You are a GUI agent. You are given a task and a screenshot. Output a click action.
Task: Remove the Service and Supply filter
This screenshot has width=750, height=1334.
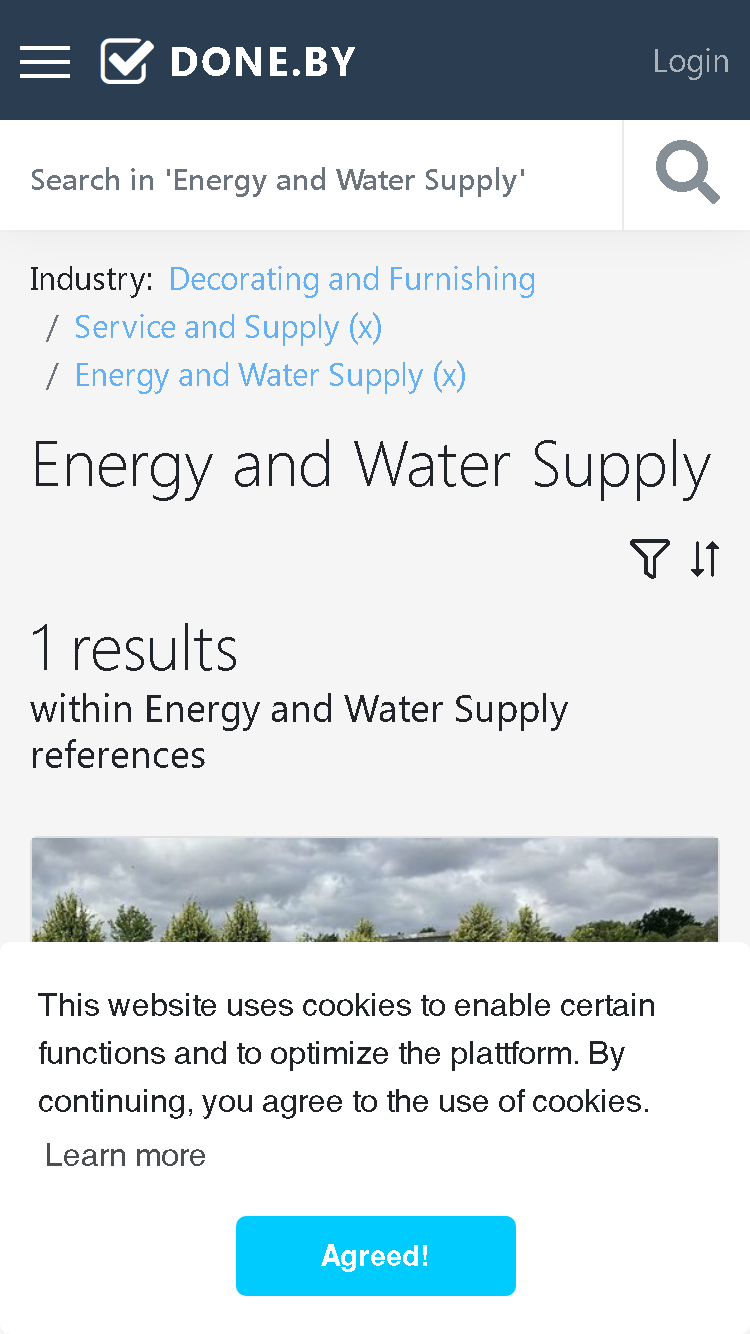click(x=228, y=327)
